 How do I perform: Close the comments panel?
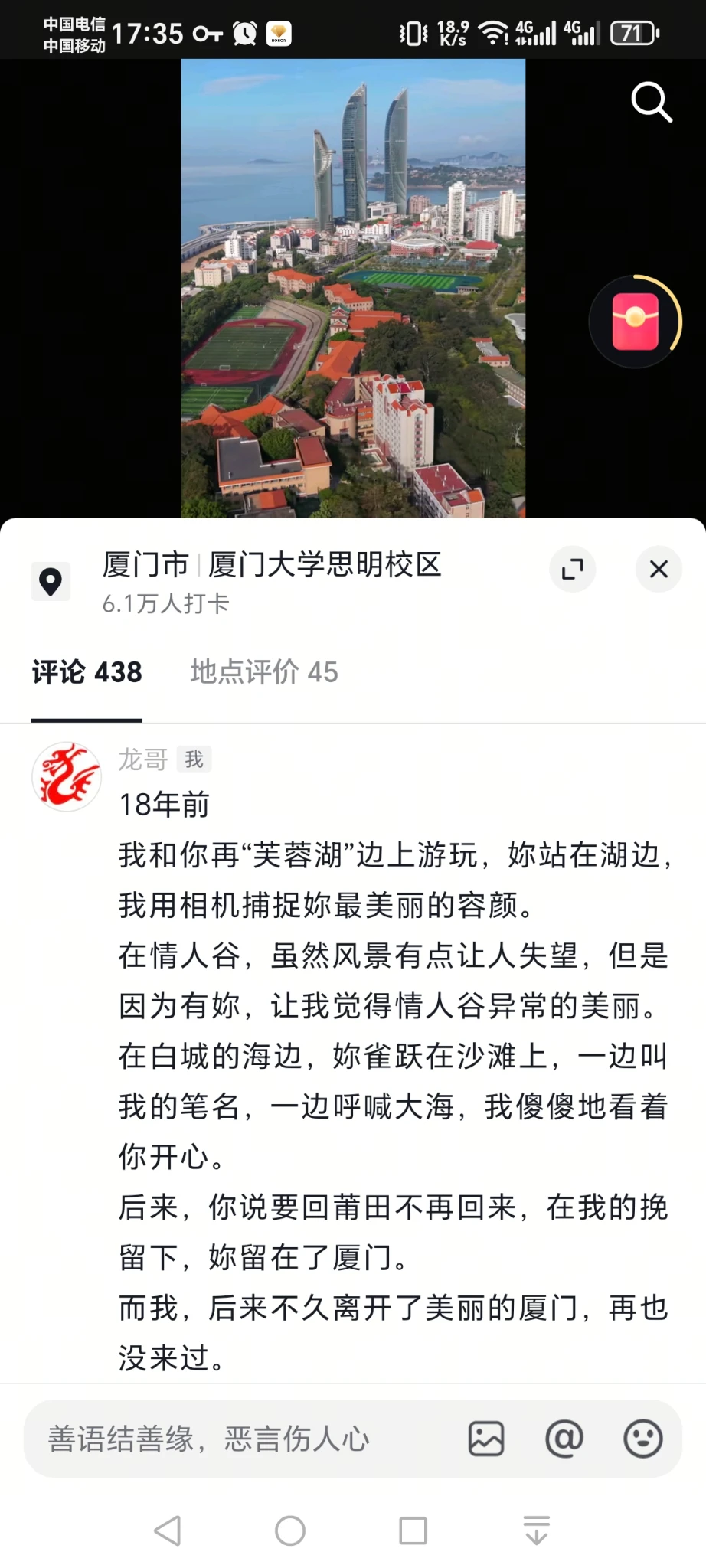coord(659,569)
